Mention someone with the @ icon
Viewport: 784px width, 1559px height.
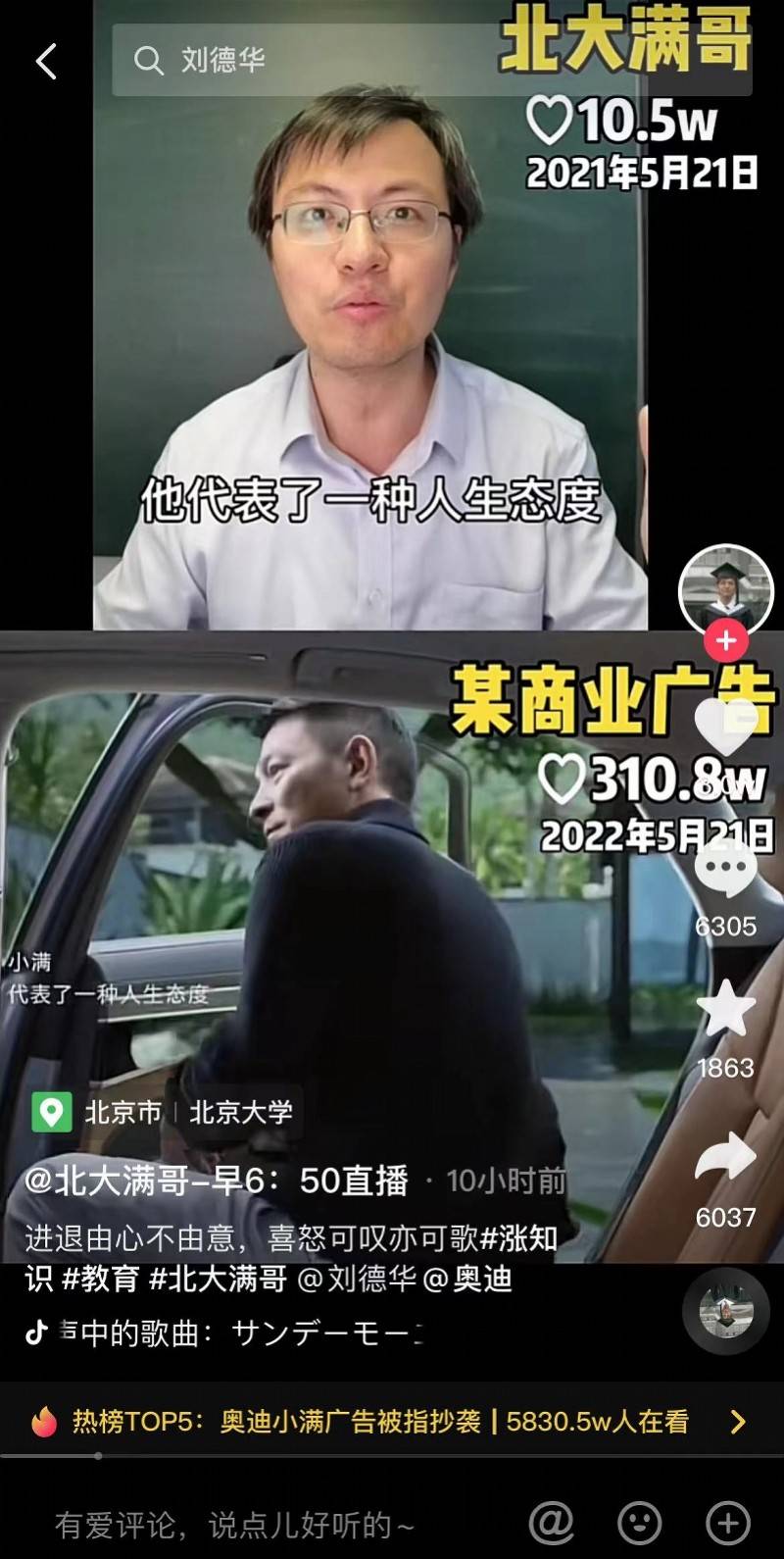click(552, 1523)
